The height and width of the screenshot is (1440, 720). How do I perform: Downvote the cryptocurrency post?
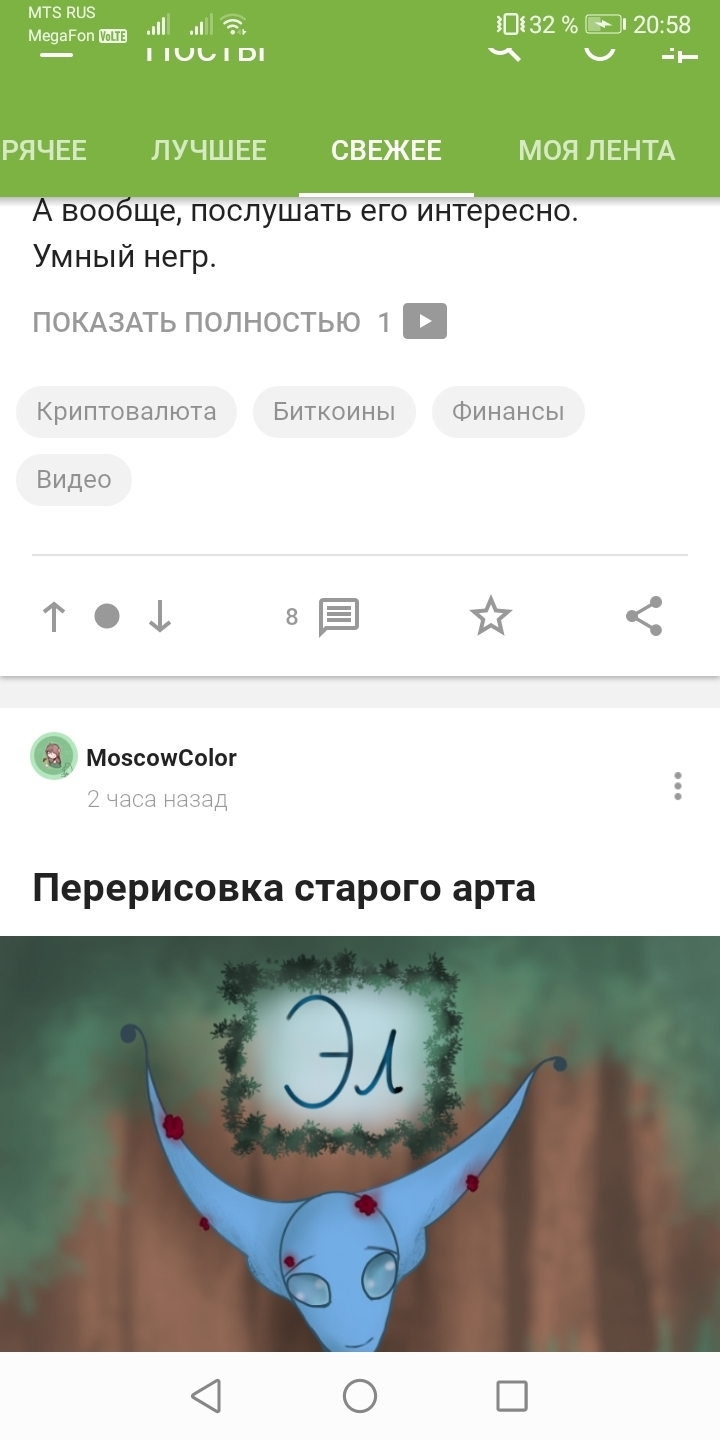[x=160, y=617]
